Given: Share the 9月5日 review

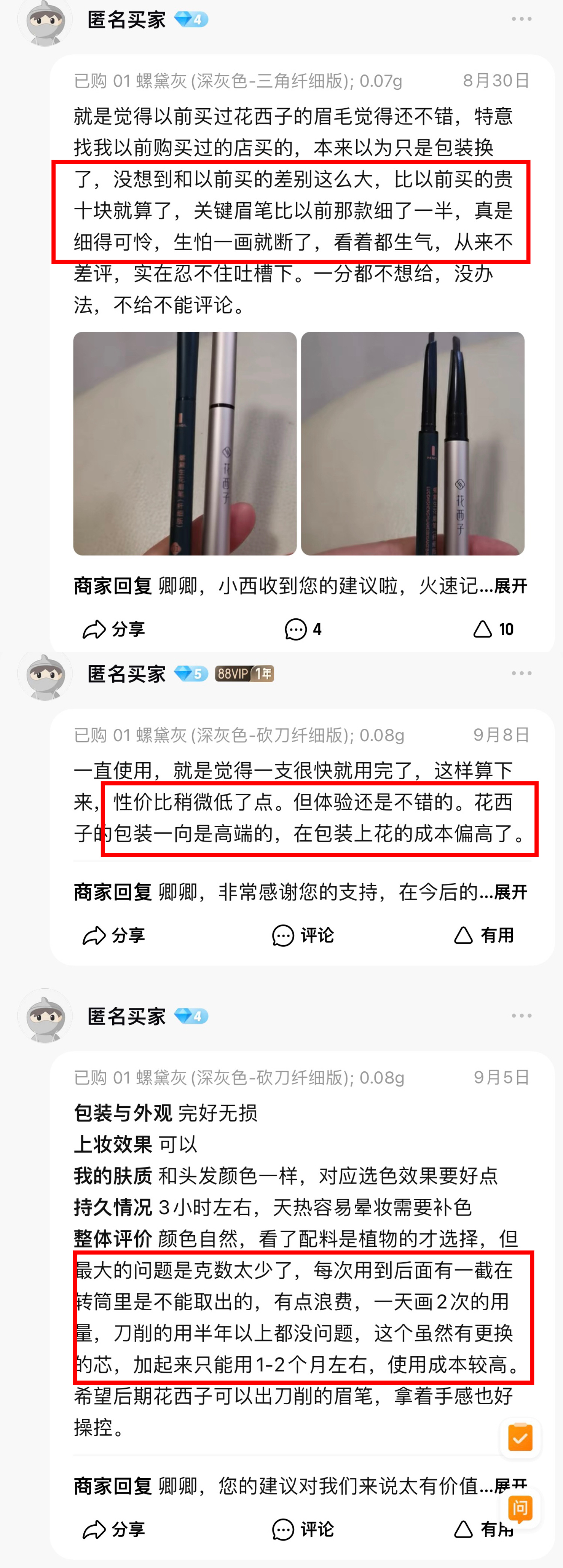Looking at the screenshot, I should click(114, 1529).
